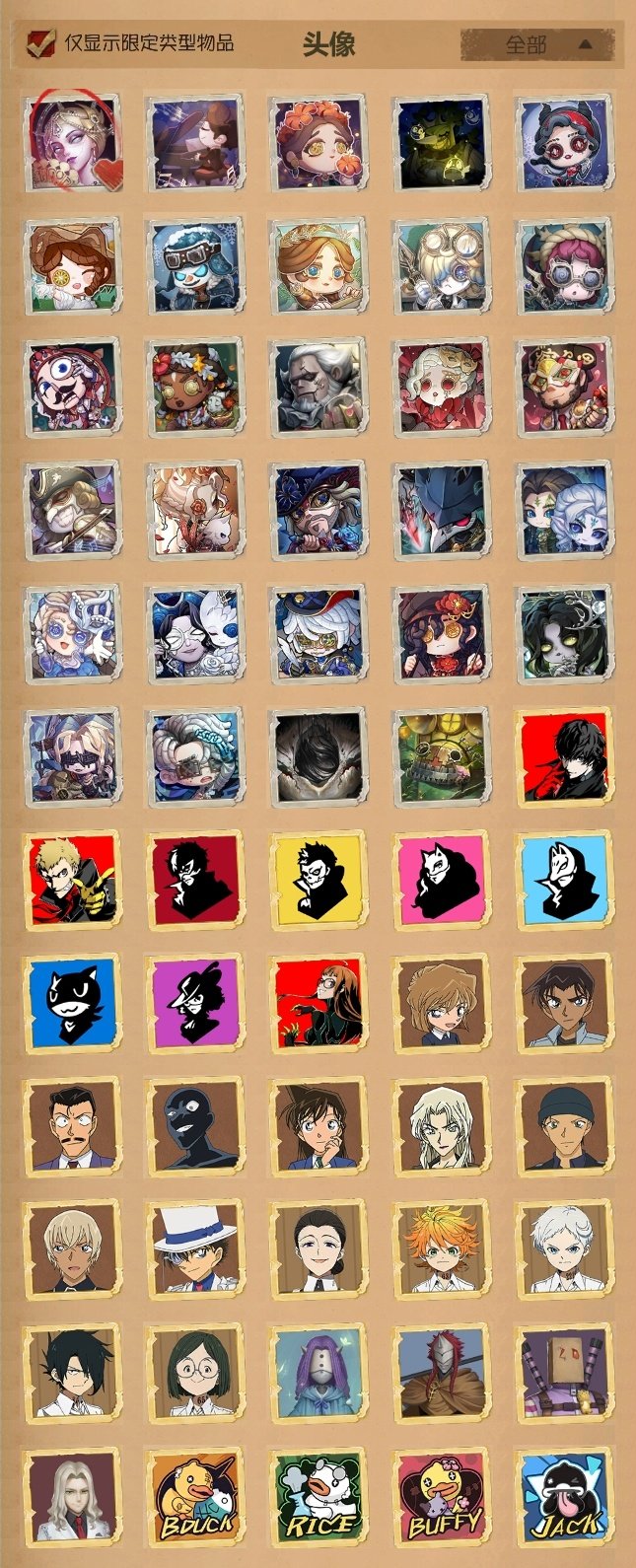
Task: Open the 全部 filter dropdown
Action: 536,44
